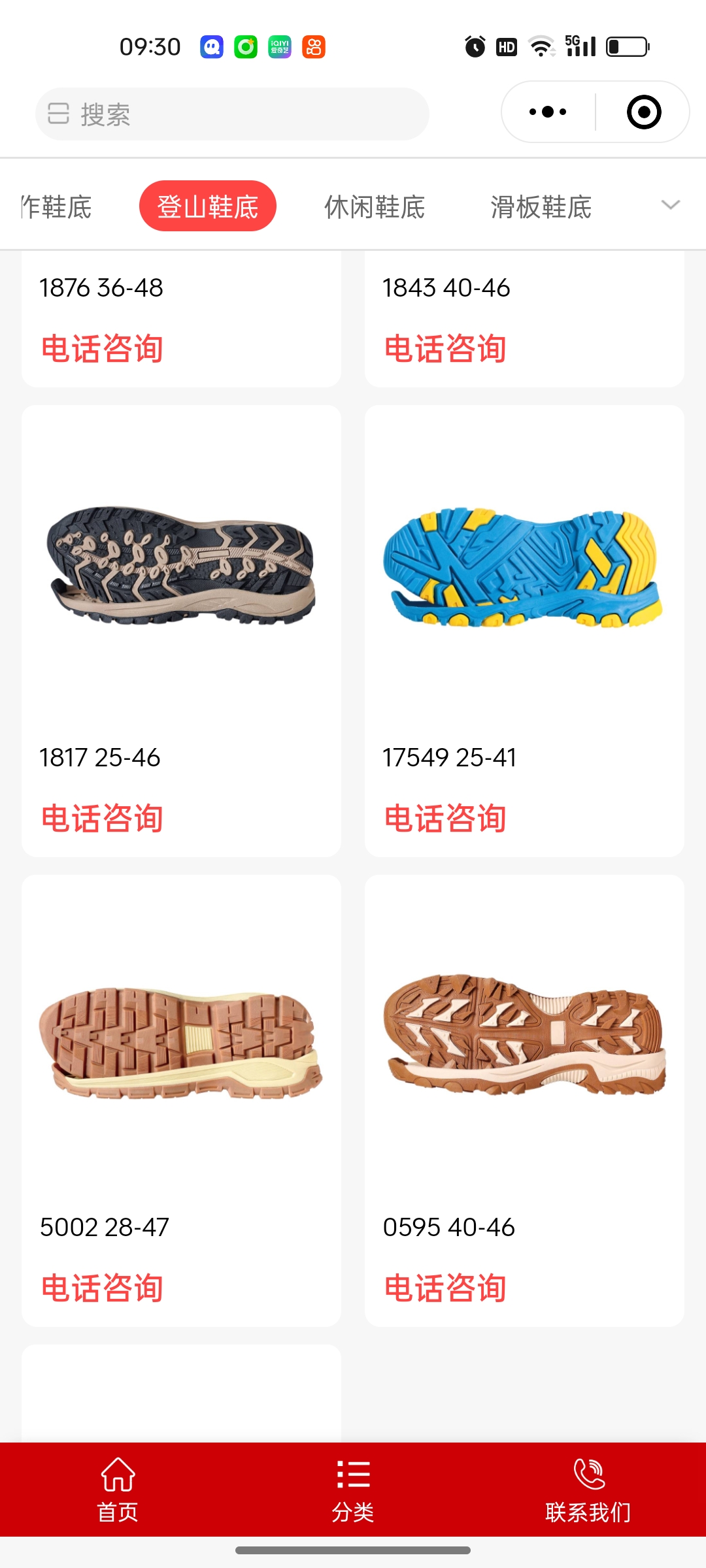Tap 电话咨询 under 5002 28-47

point(102,1288)
